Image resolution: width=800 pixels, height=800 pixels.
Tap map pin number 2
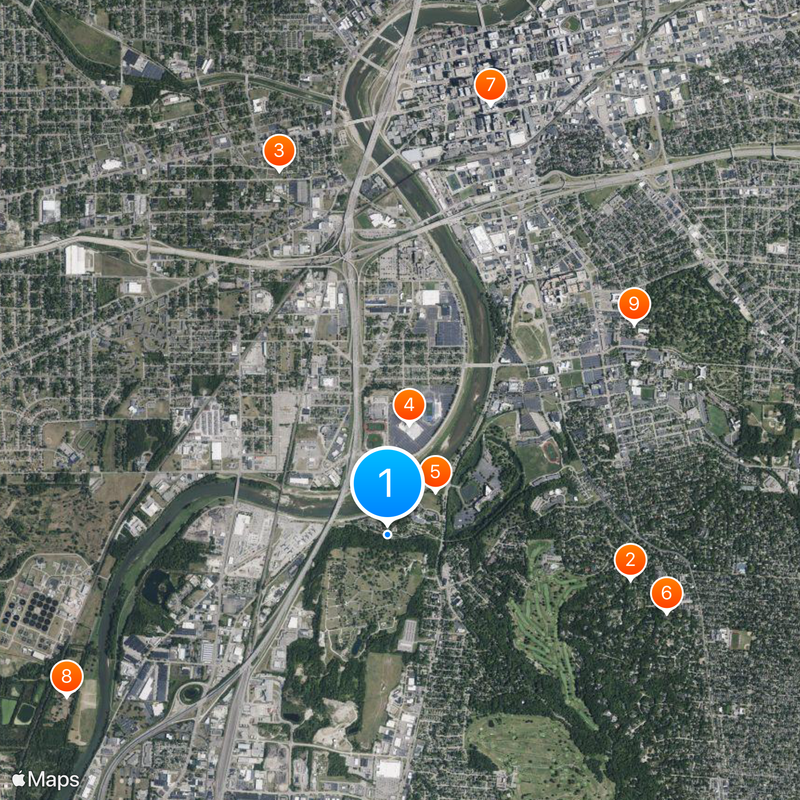[630, 560]
